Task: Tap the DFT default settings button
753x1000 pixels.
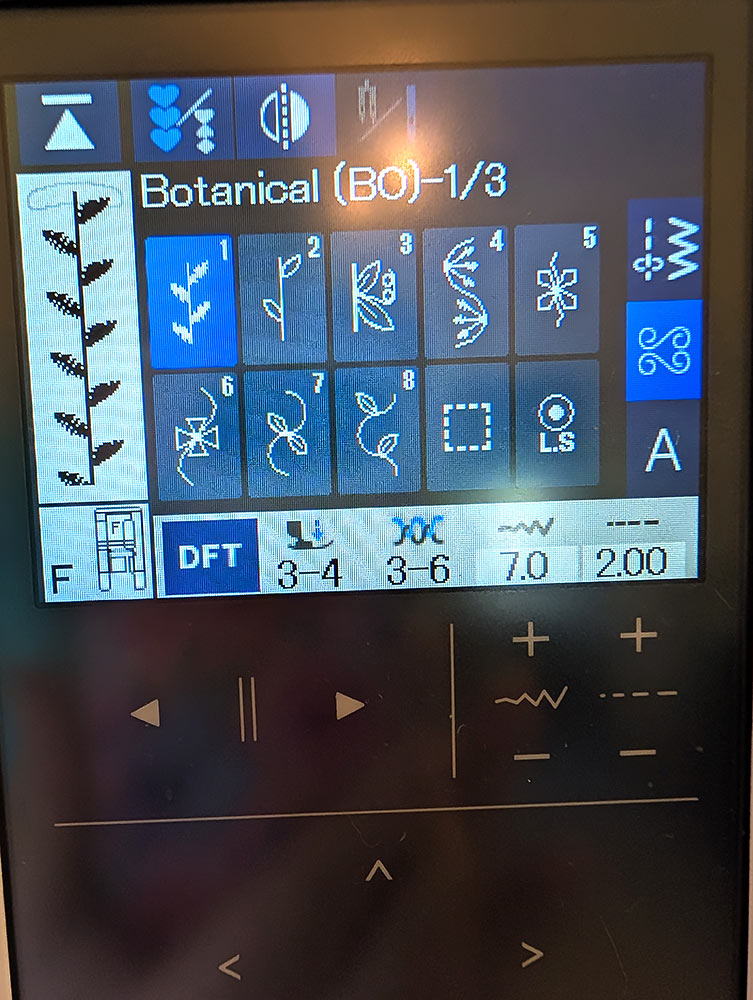Action: point(208,556)
